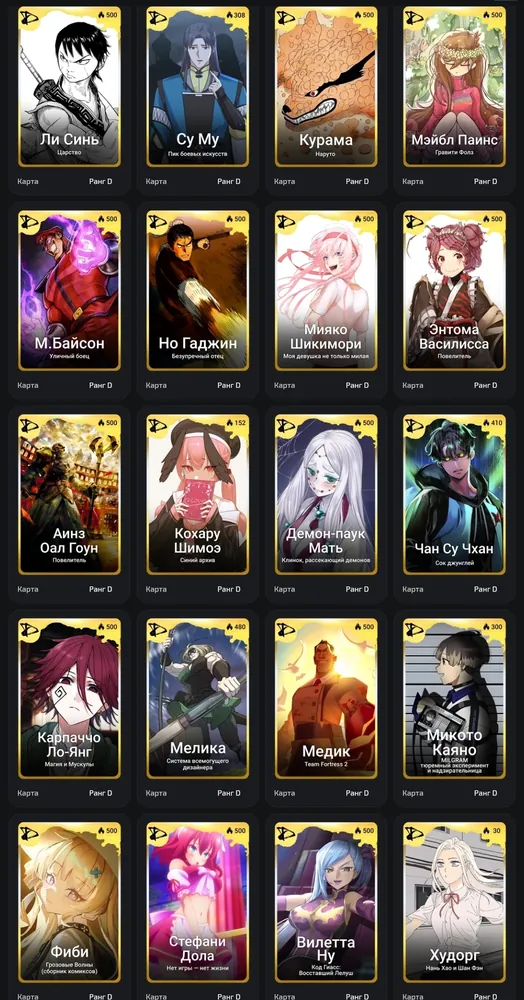This screenshot has height=1000, width=524.
Task: Open the Ли Синь card
Action: (69, 87)
